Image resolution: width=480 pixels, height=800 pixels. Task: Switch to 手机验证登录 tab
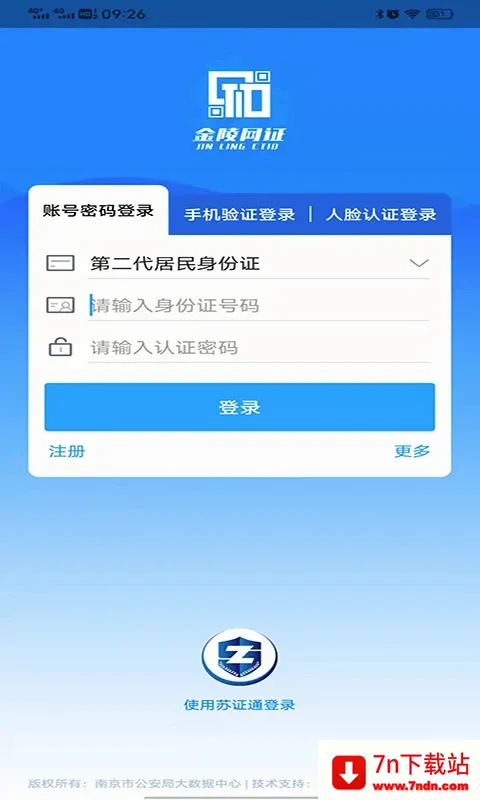240,214
